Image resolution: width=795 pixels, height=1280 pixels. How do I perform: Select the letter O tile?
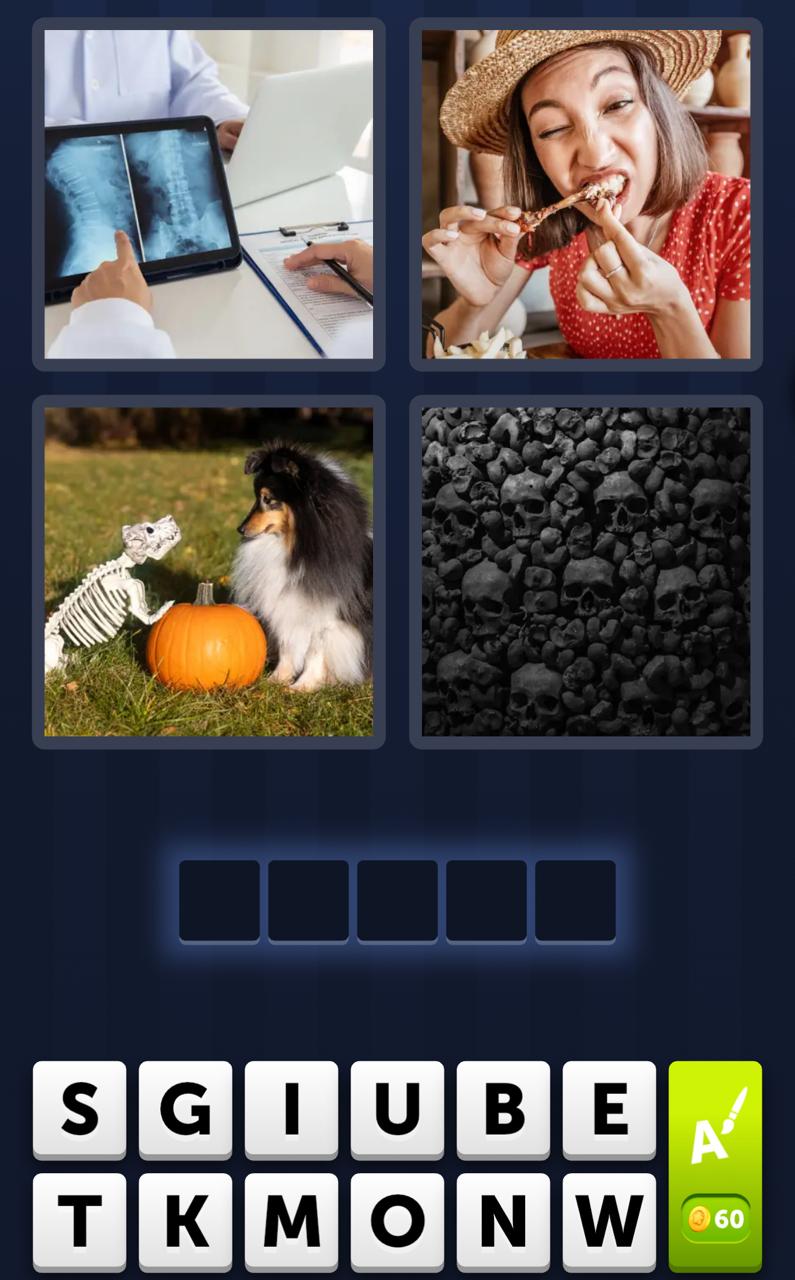(397, 1220)
